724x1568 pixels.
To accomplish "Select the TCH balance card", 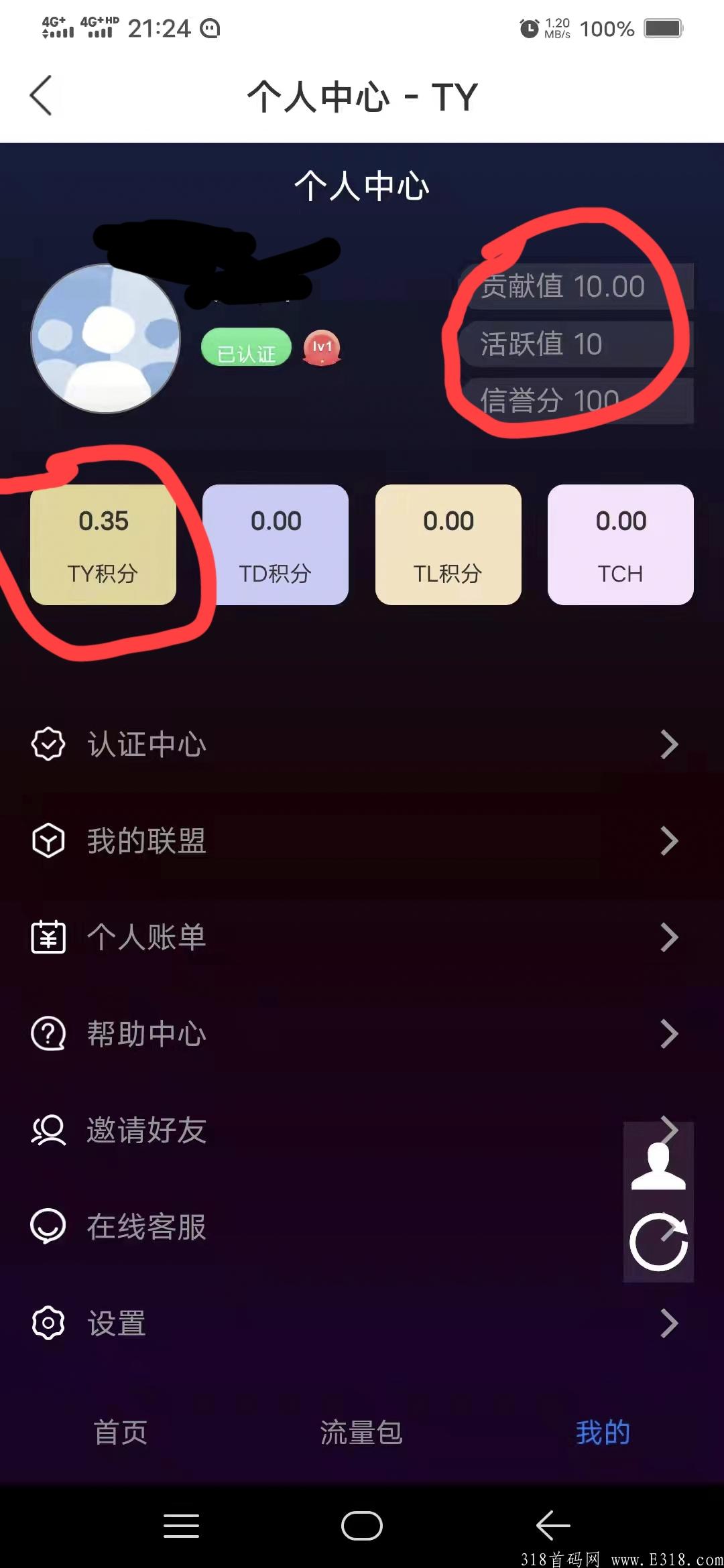I will click(x=621, y=545).
